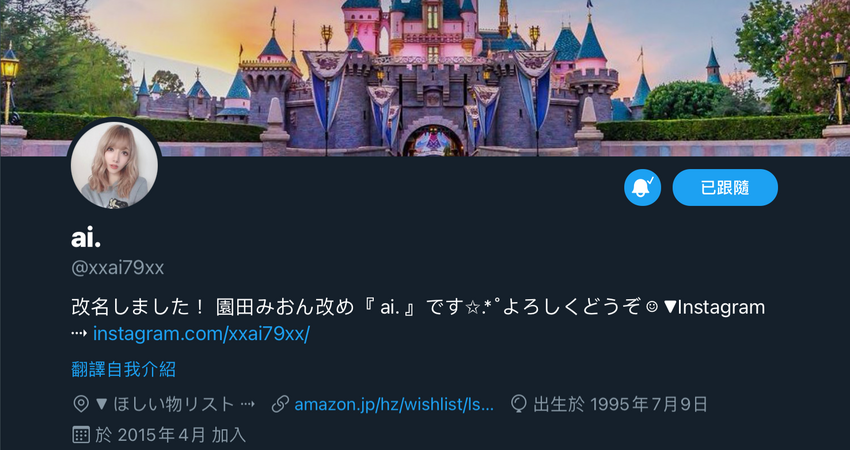The image size is (850, 450).
Task: Open the amazon.jp wishlist link
Action: 394,404
